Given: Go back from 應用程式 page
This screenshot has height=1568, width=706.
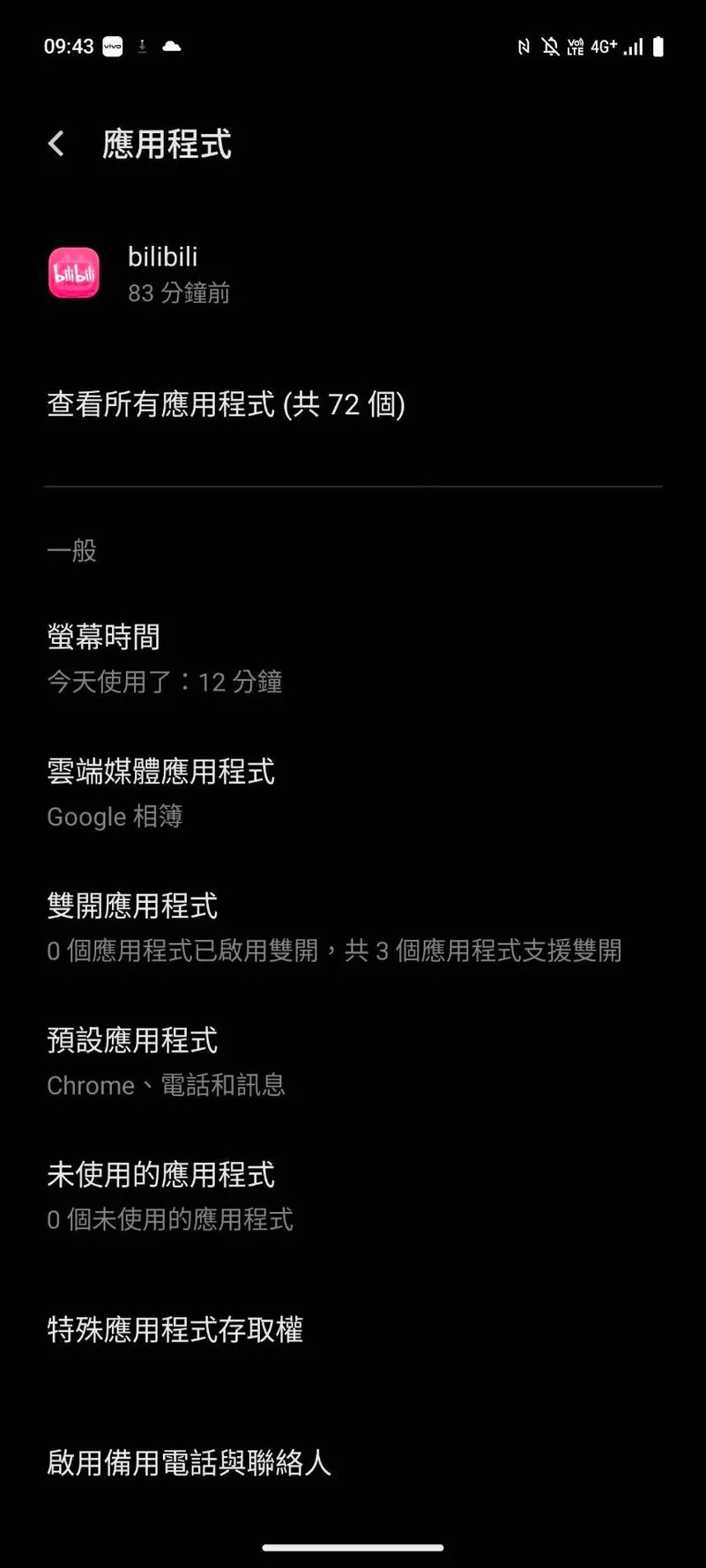Looking at the screenshot, I should pyautogui.click(x=56, y=144).
